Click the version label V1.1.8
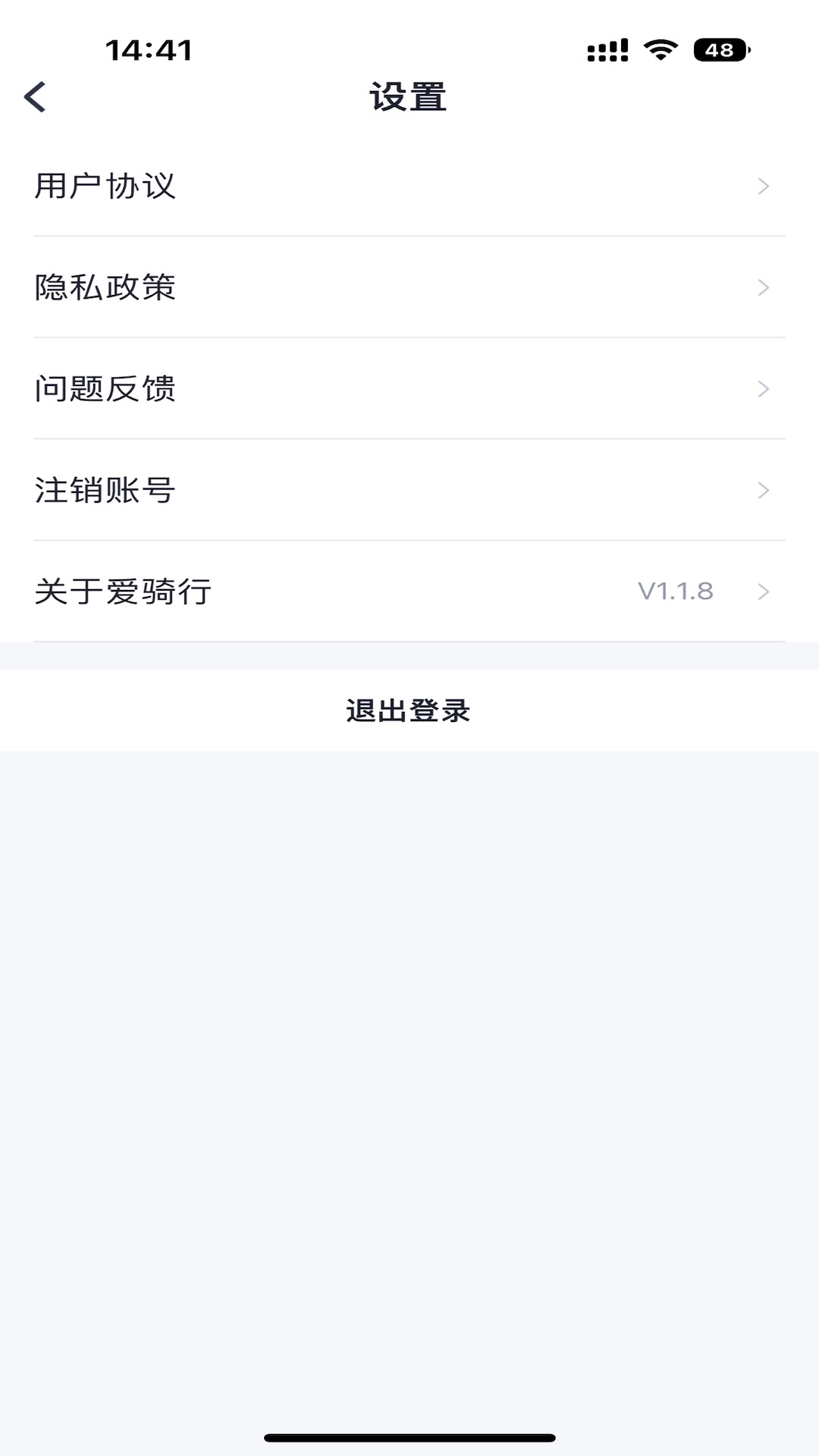The width and height of the screenshot is (819, 1456). pos(674,591)
